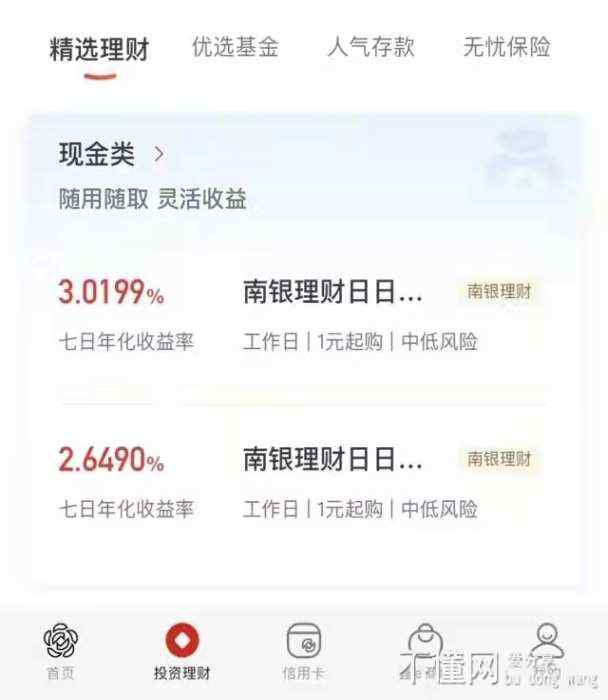Open the 投资理财 bottom tab
This screenshot has height=700, width=608.
tap(182, 651)
